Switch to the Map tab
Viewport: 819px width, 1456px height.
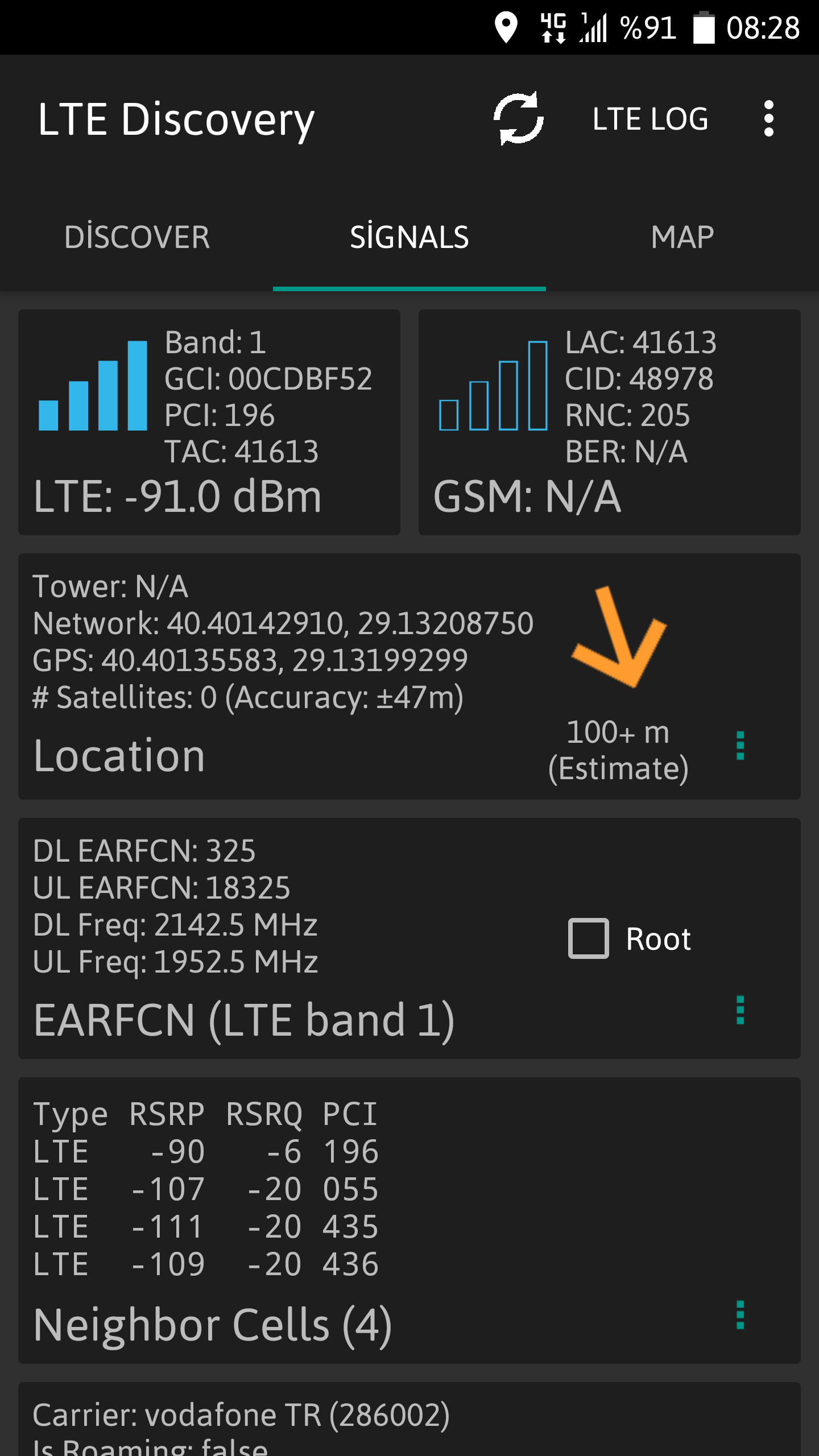682,237
